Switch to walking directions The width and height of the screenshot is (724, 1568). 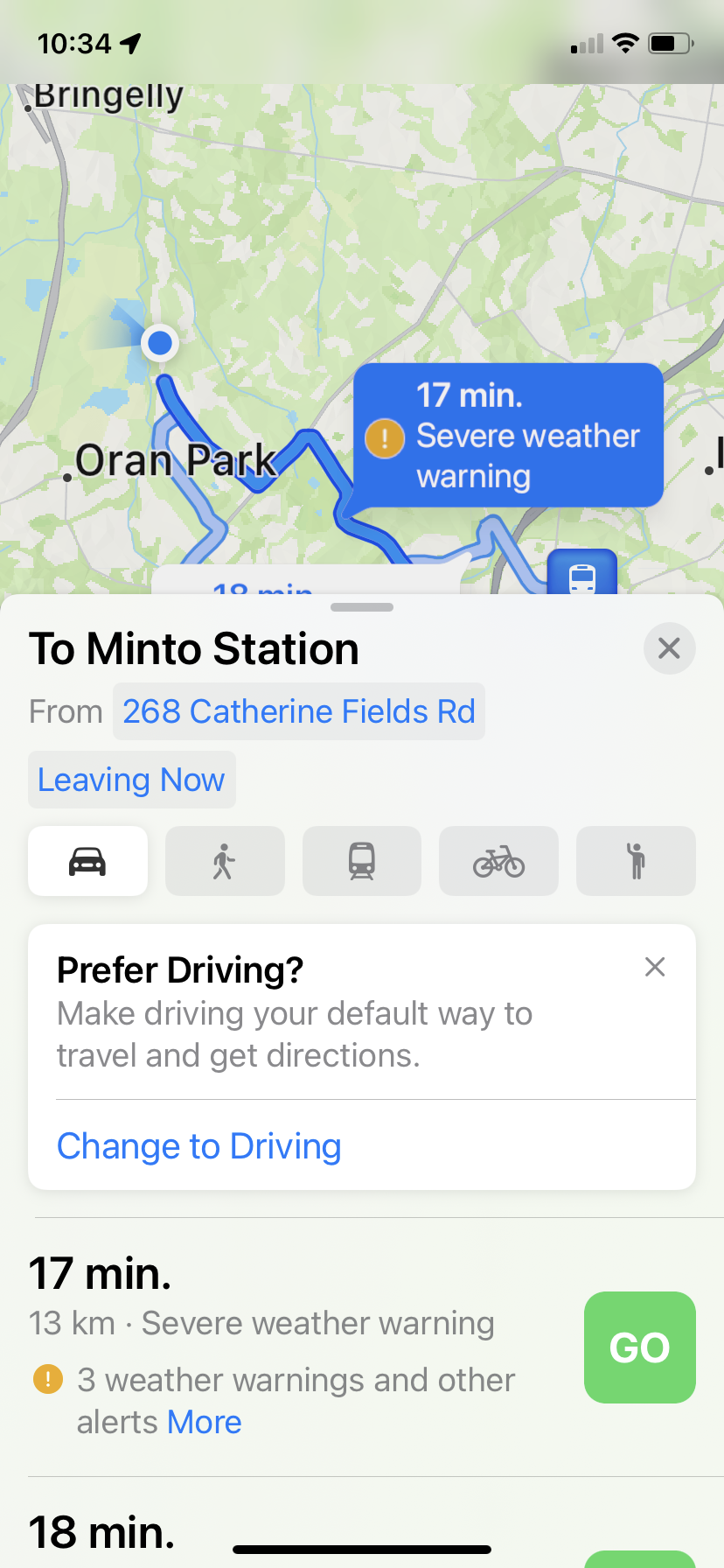pyautogui.click(x=225, y=861)
